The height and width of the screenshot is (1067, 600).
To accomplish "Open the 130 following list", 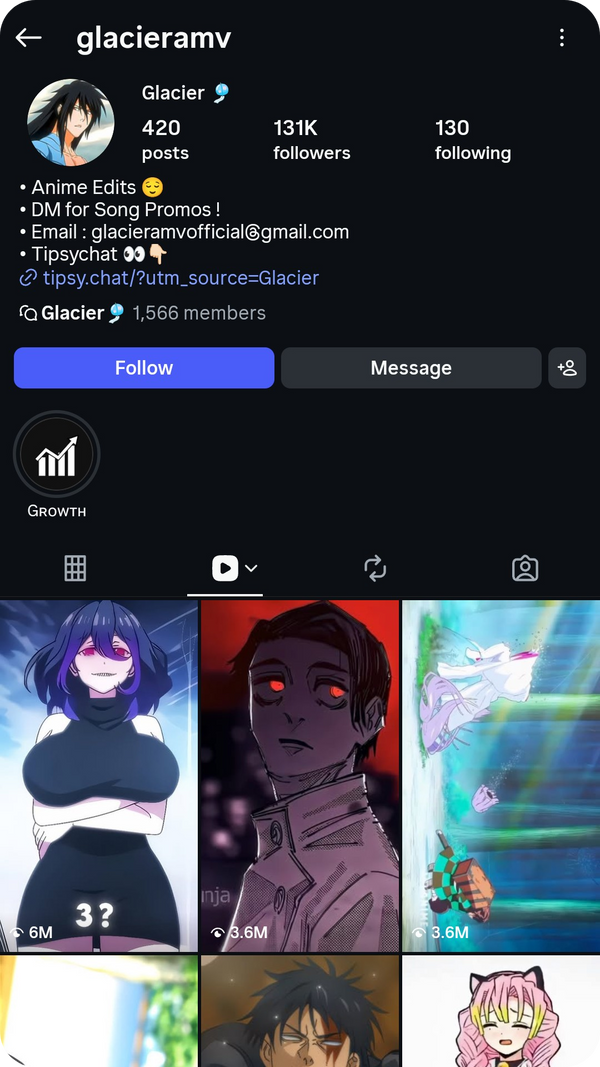I will [x=472, y=139].
